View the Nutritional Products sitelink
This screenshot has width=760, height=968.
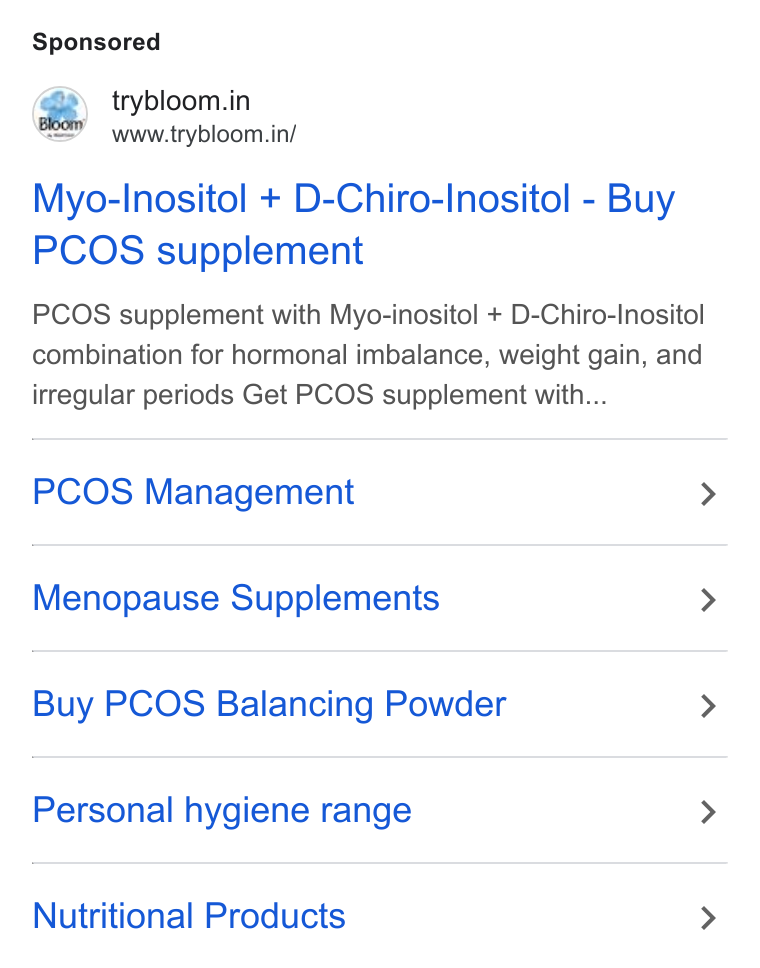point(380,916)
